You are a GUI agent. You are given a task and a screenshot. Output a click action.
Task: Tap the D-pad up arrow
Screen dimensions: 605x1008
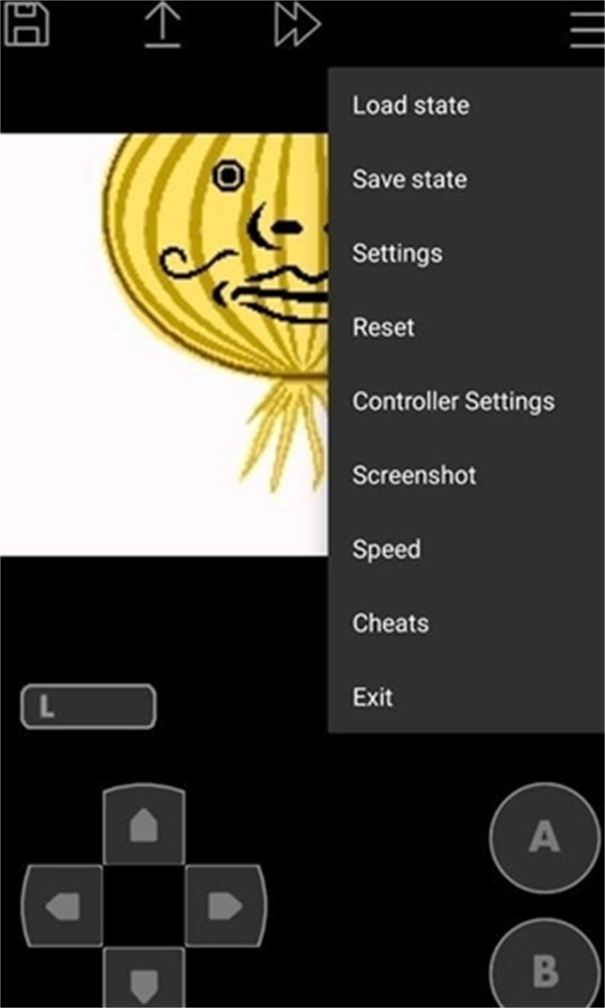pos(144,825)
